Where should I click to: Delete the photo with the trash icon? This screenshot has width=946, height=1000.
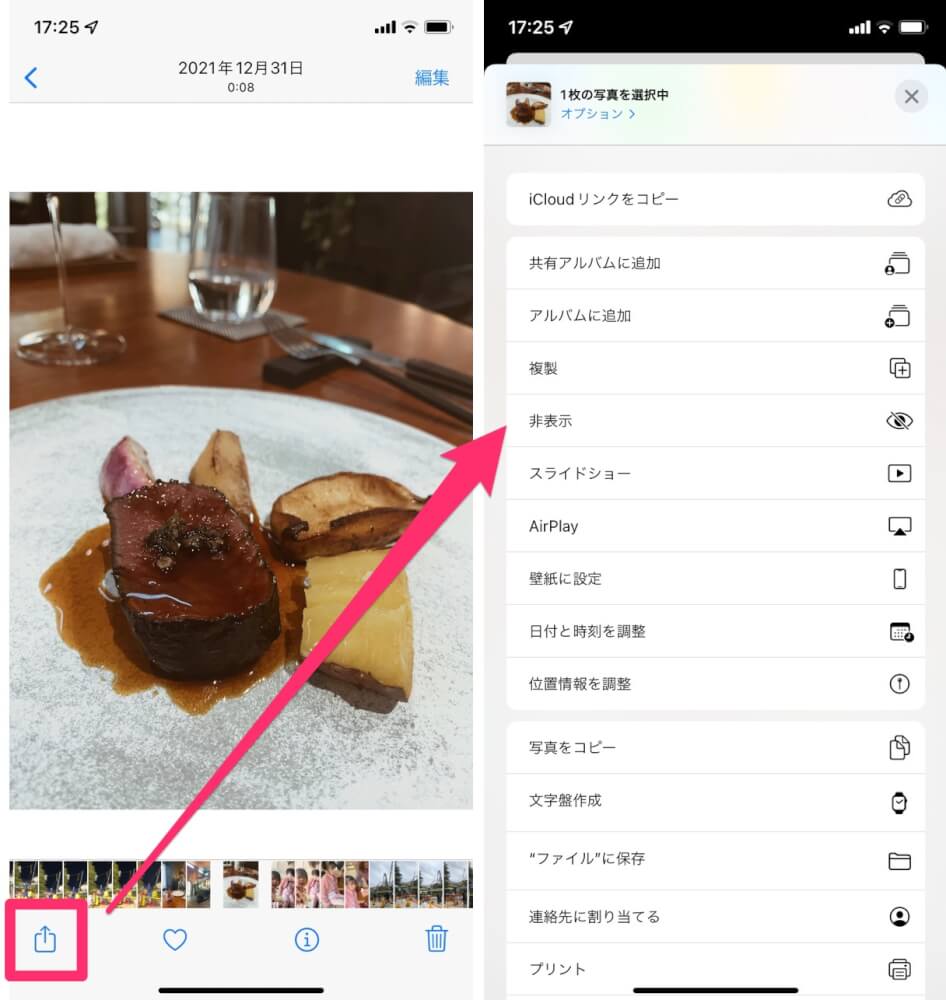point(436,939)
